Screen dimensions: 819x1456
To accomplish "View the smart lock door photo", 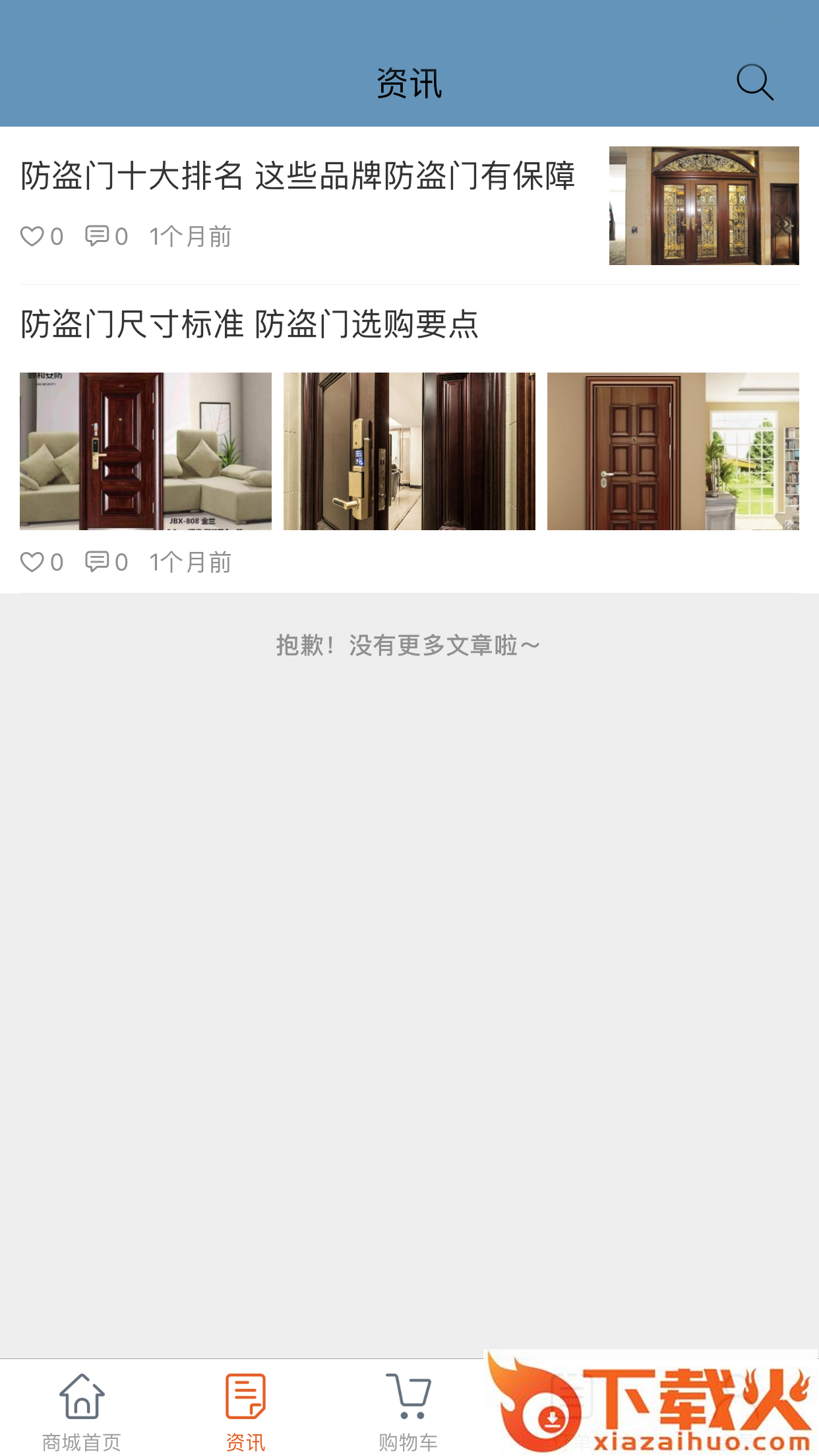I will 409,450.
